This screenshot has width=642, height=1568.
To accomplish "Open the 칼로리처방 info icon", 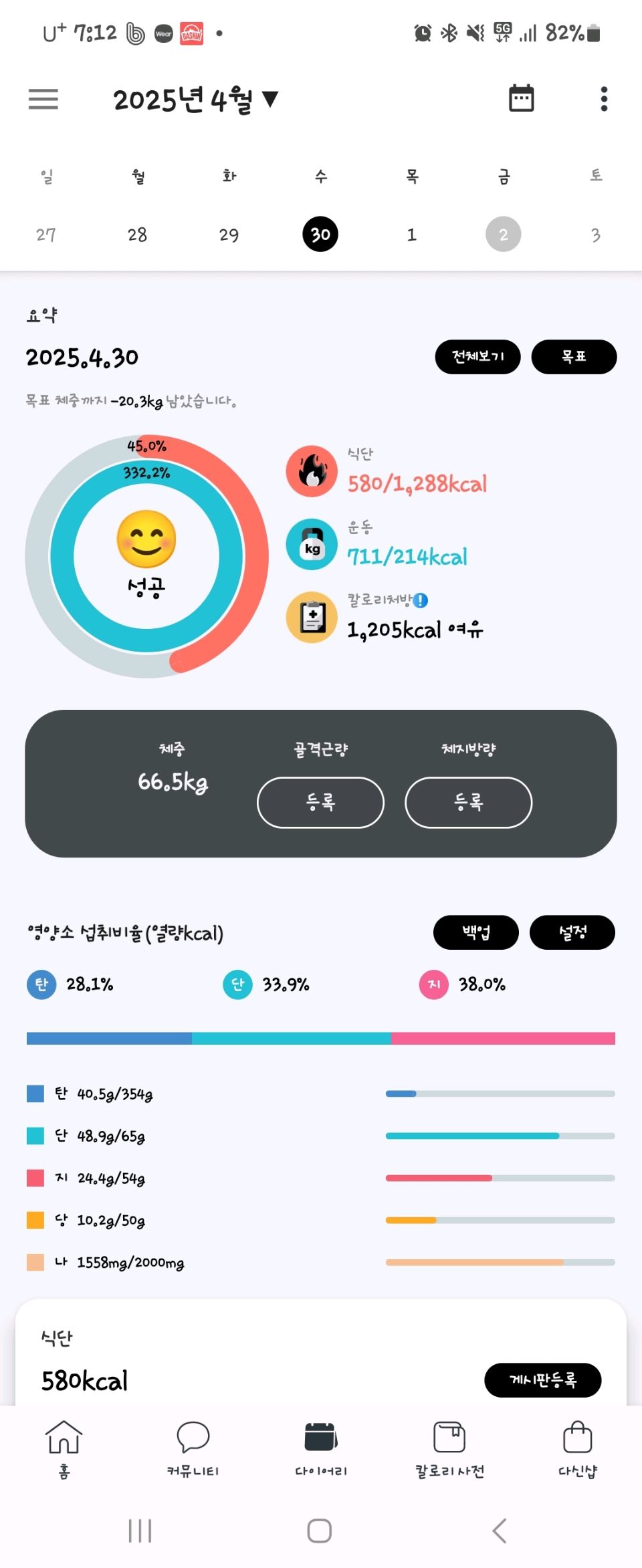I will pyautogui.click(x=421, y=600).
